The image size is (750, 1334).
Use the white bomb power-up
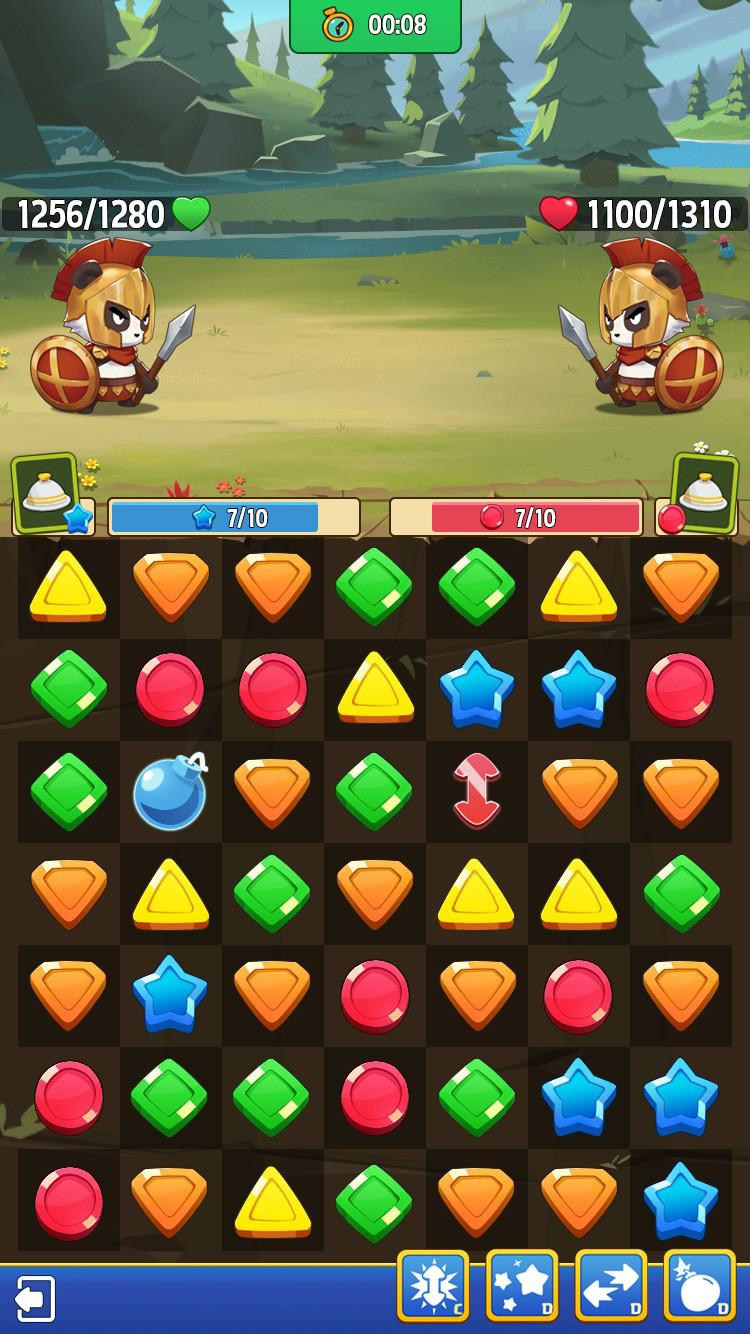[x=700, y=1285]
